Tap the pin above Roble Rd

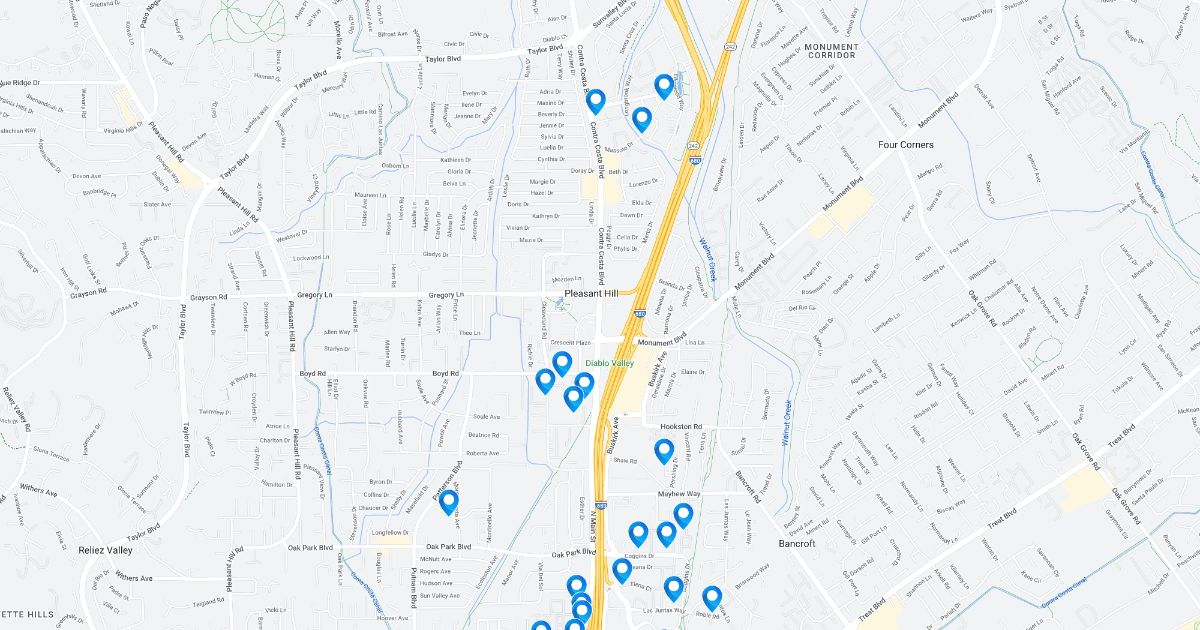712,598
